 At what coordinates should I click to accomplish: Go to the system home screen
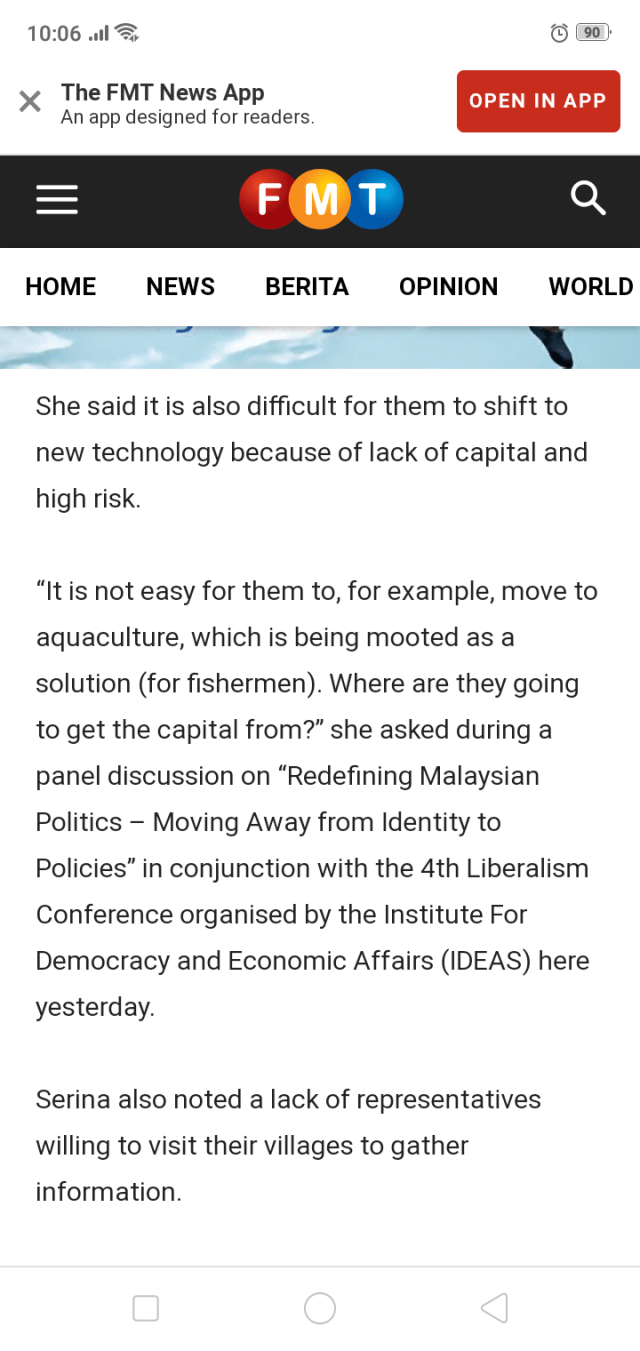tap(320, 1308)
